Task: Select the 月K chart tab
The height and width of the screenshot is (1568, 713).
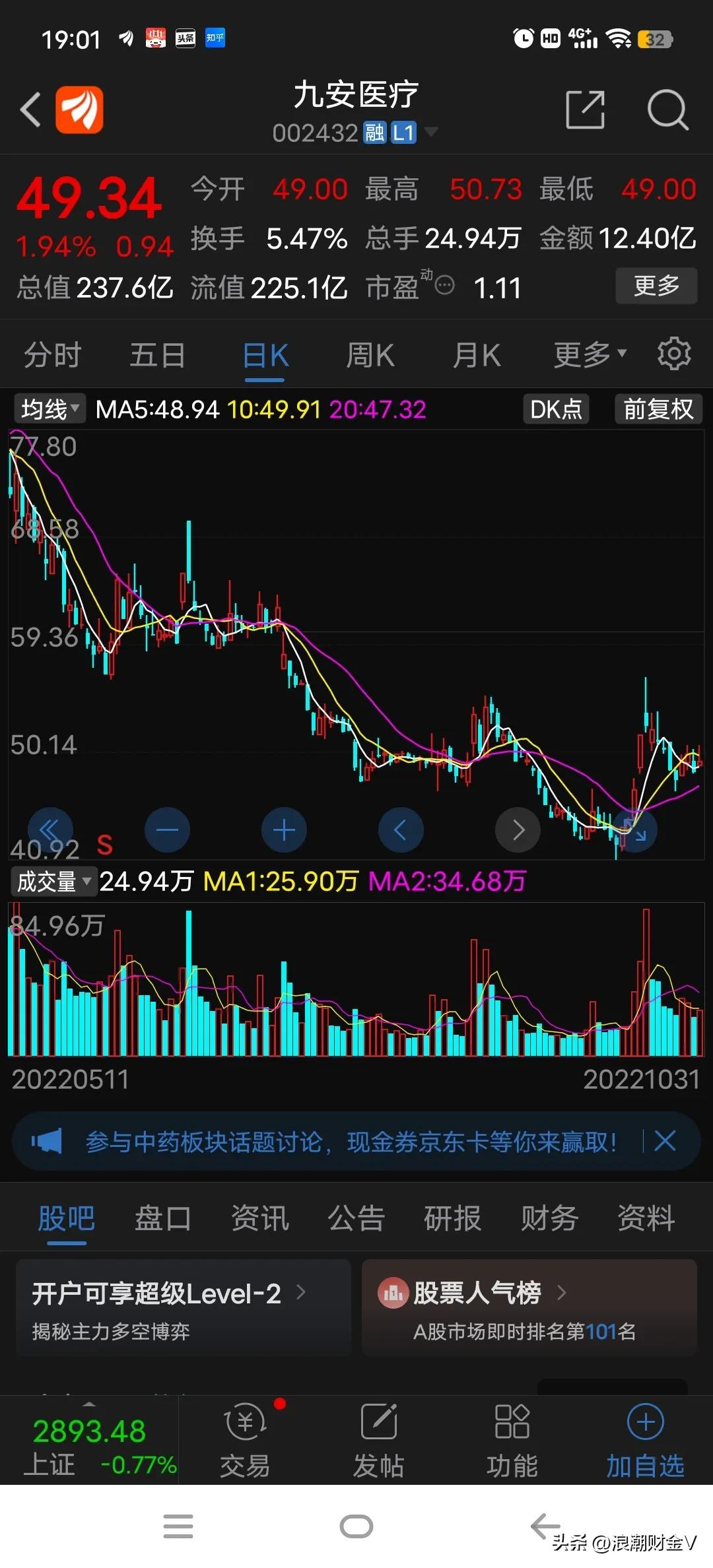Action: (x=477, y=356)
